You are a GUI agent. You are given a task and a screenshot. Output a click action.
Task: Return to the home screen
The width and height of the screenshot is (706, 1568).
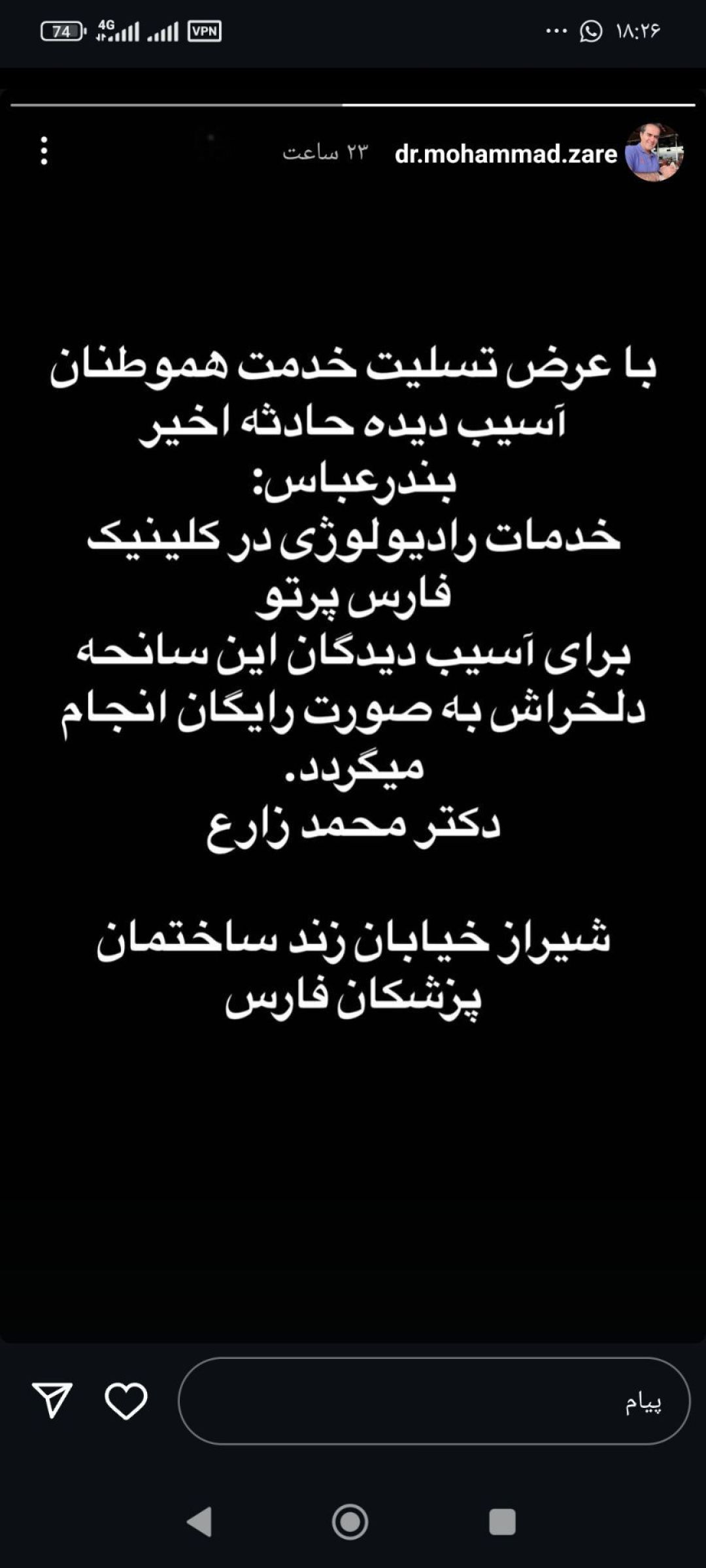[350, 1522]
